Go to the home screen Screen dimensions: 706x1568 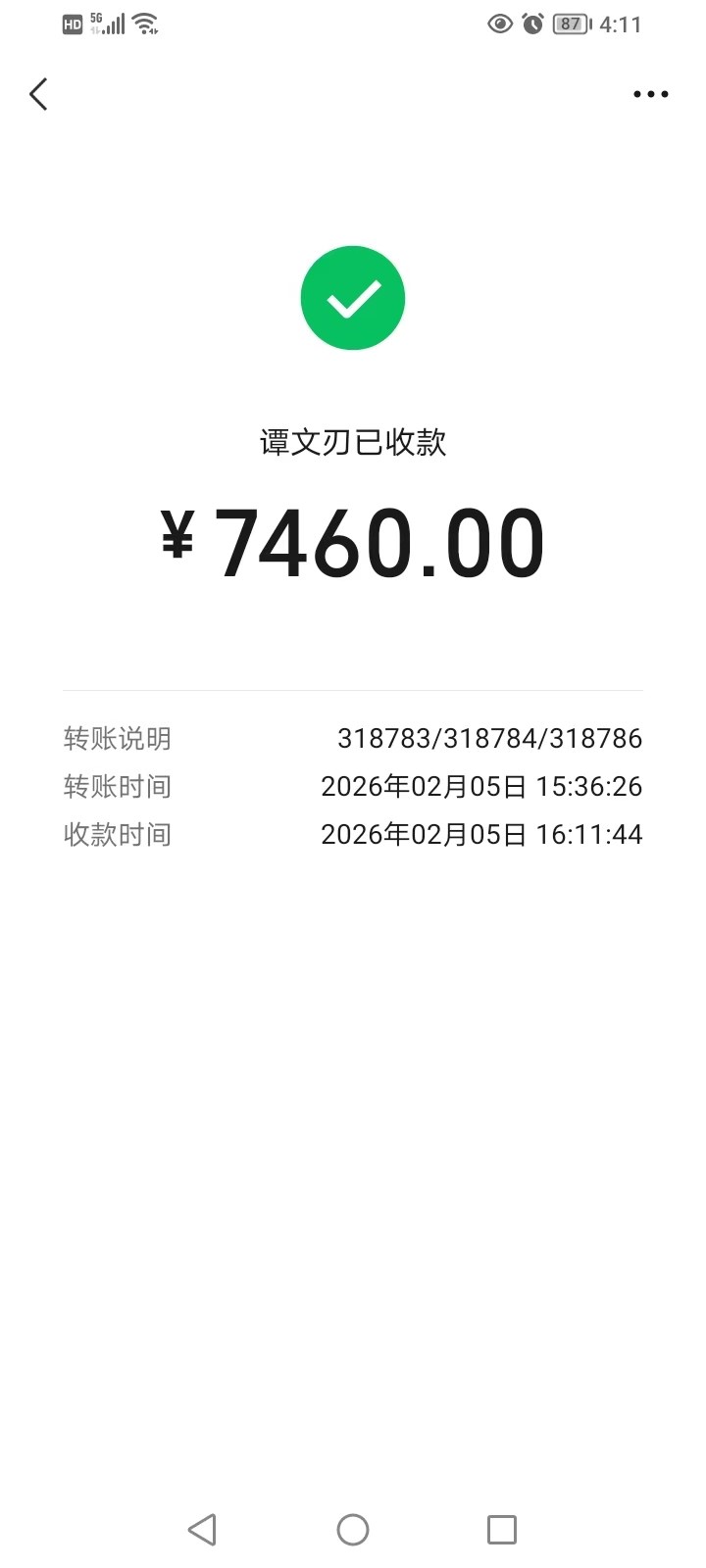pyautogui.click(x=353, y=1529)
